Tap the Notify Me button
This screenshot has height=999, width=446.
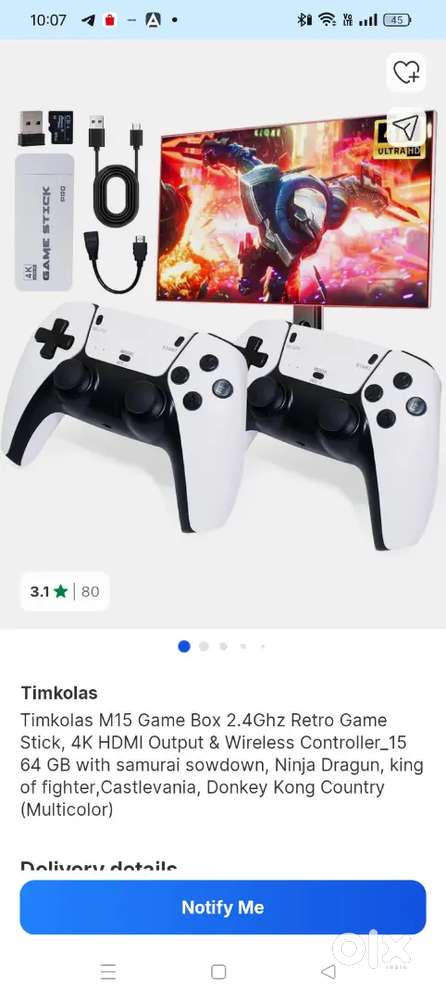tap(223, 907)
